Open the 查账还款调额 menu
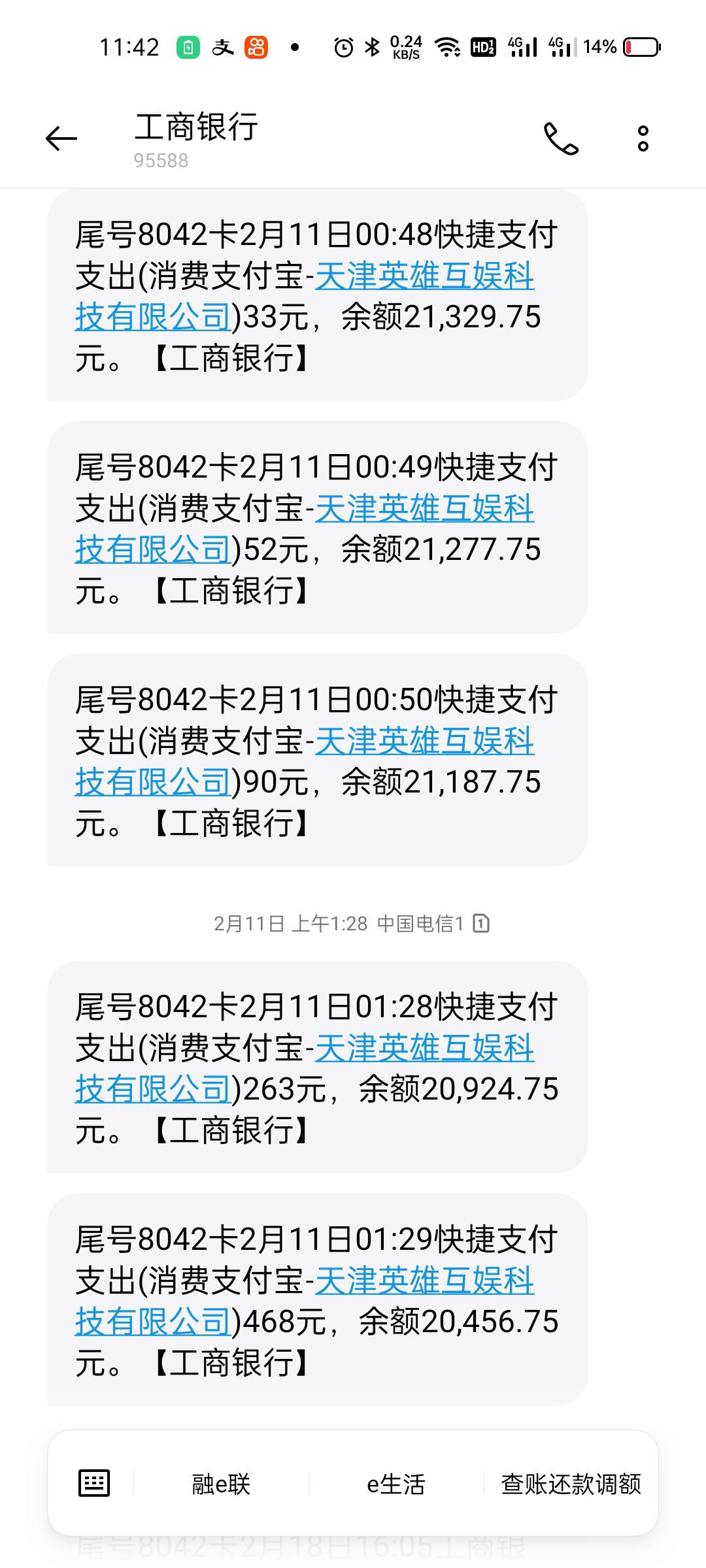Image resolution: width=706 pixels, height=1568 pixels. point(571,1484)
